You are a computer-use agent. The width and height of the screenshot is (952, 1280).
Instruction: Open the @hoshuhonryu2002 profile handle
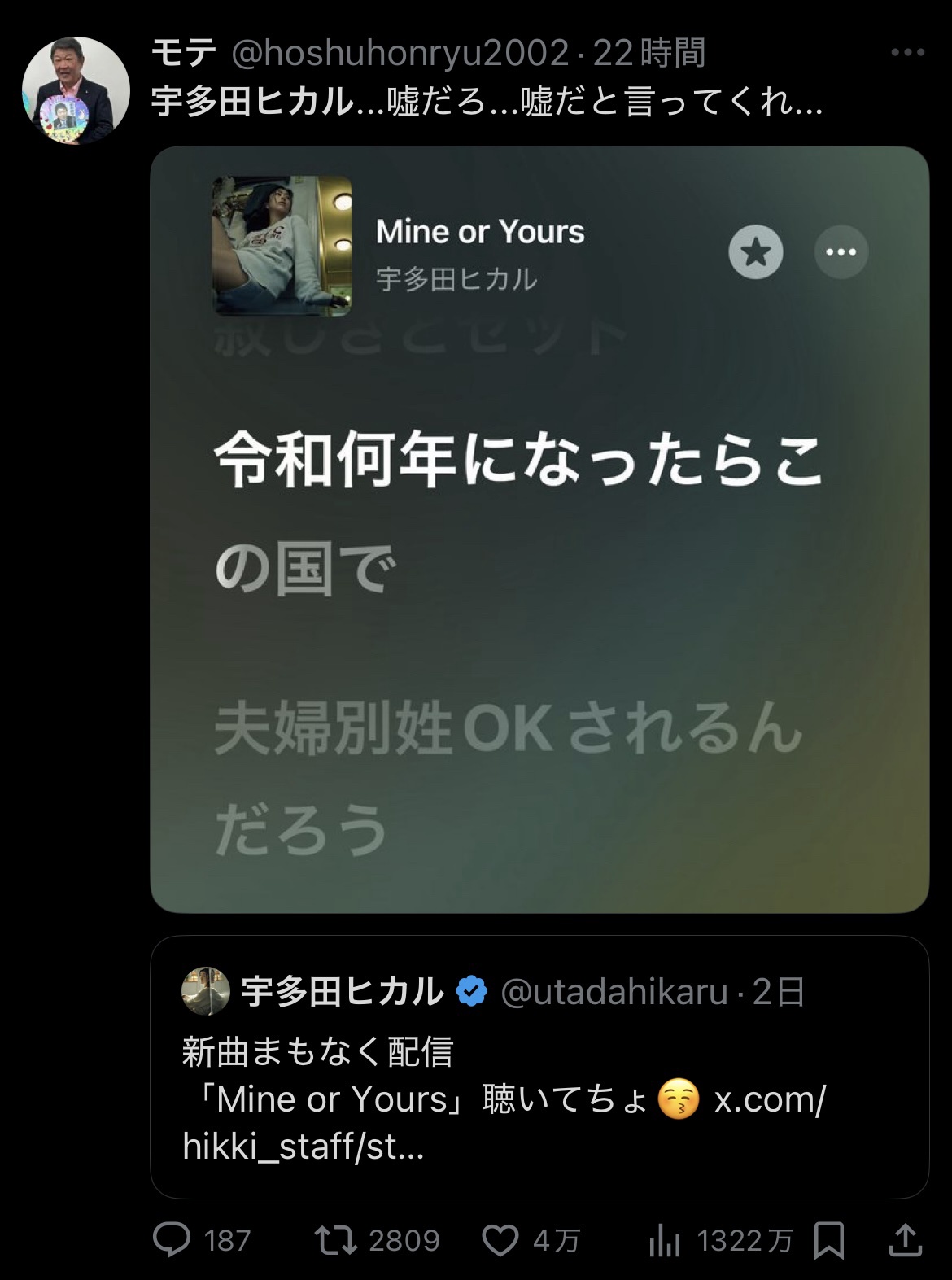[400, 55]
